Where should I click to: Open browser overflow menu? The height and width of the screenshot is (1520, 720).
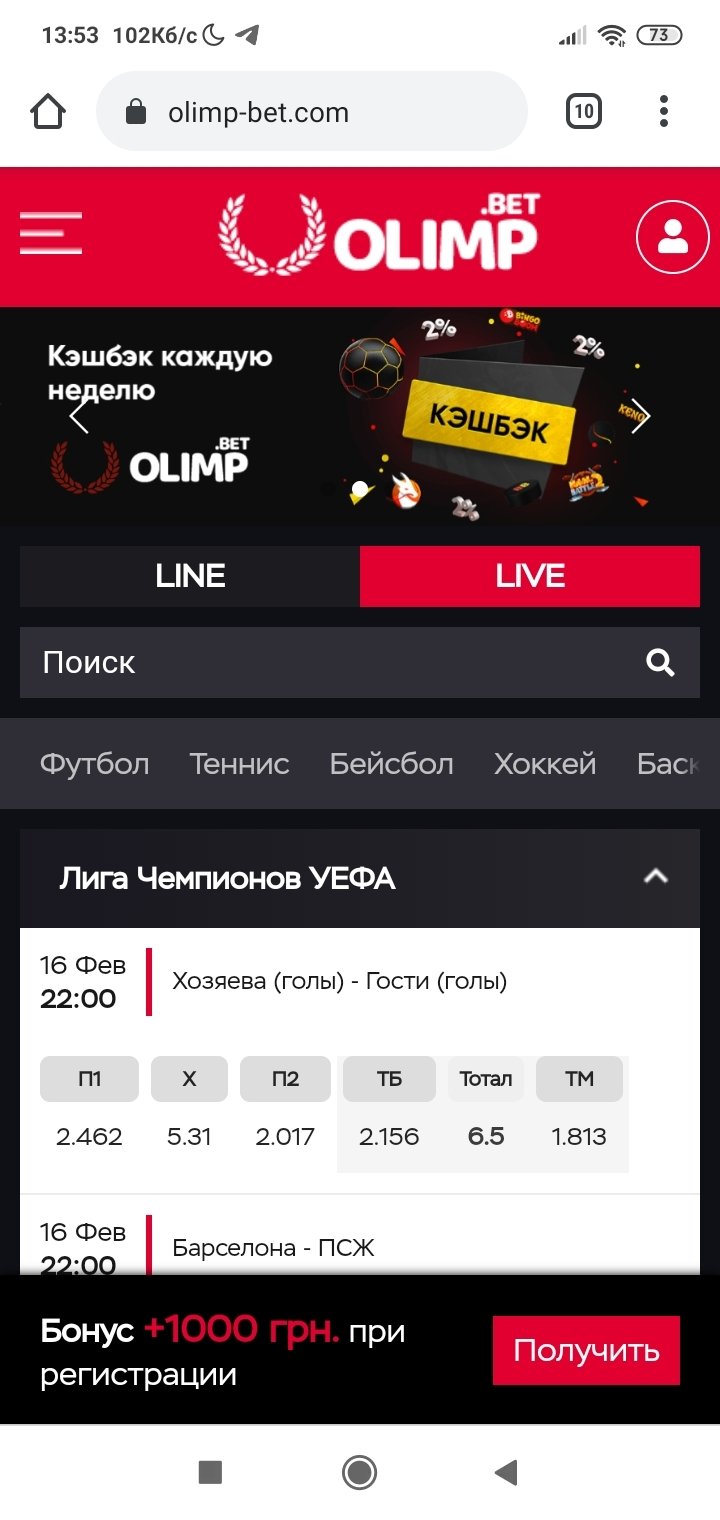664,112
